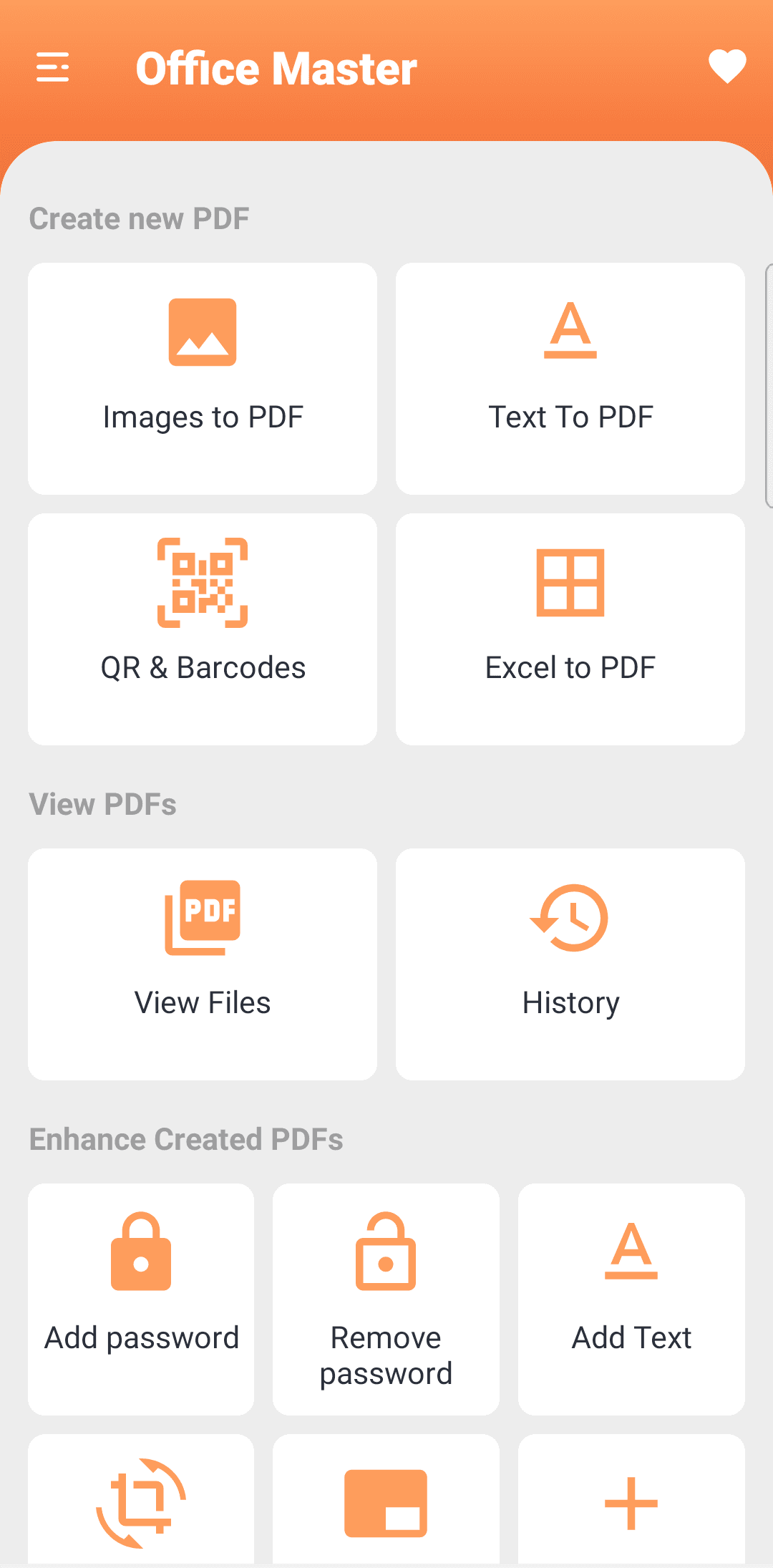The image size is (773, 1568).
Task: Select Remove password
Action: (x=386, y=1299)
